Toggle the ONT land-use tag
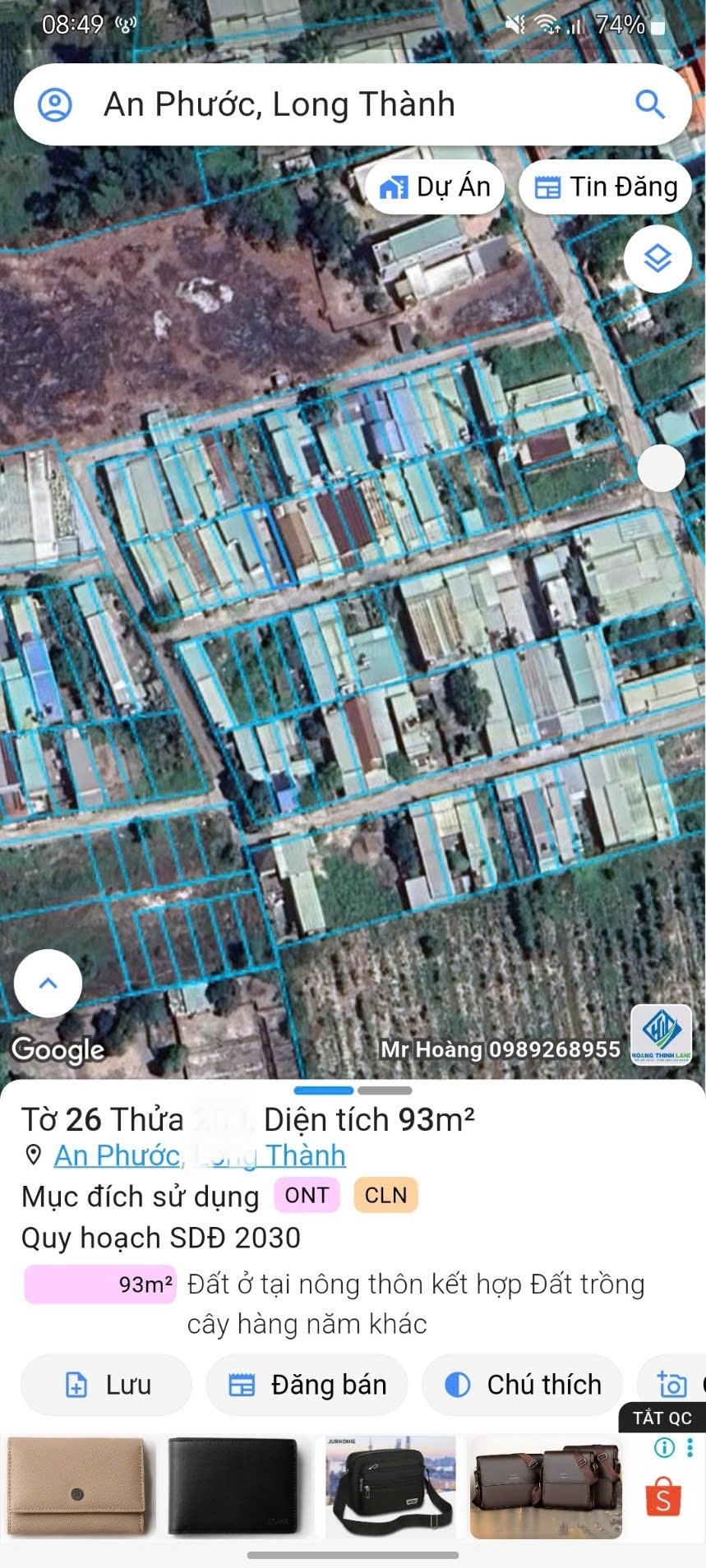This screenshot has height=1568, width=706. (x=307, y=1196)
